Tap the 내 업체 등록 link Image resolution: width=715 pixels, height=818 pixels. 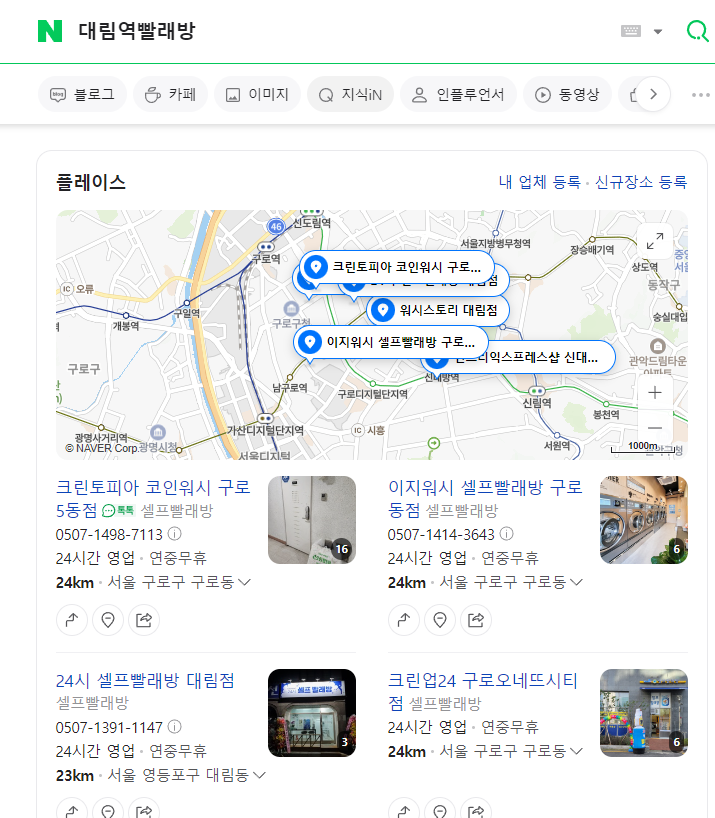pos(539,182)
